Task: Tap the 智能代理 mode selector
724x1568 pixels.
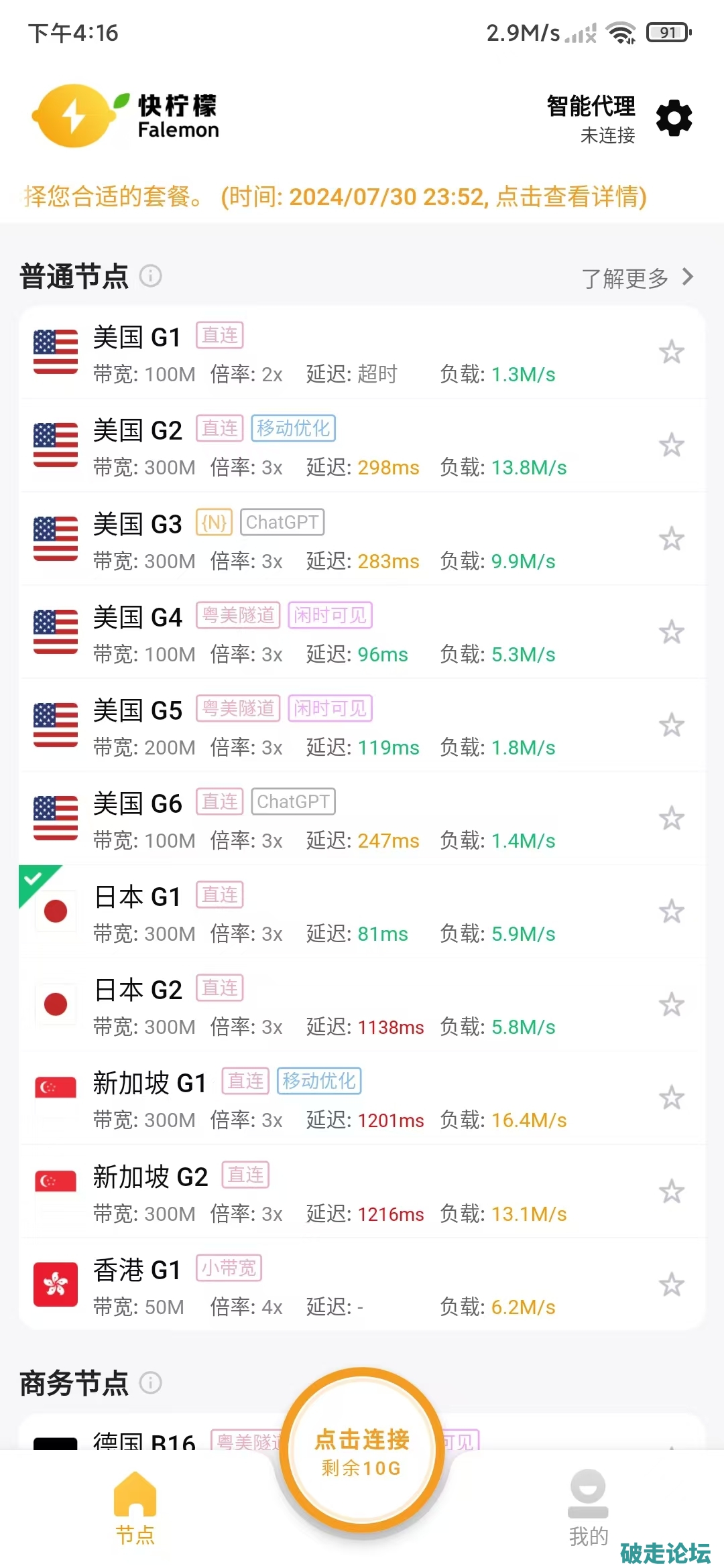Action: [591, 119]
